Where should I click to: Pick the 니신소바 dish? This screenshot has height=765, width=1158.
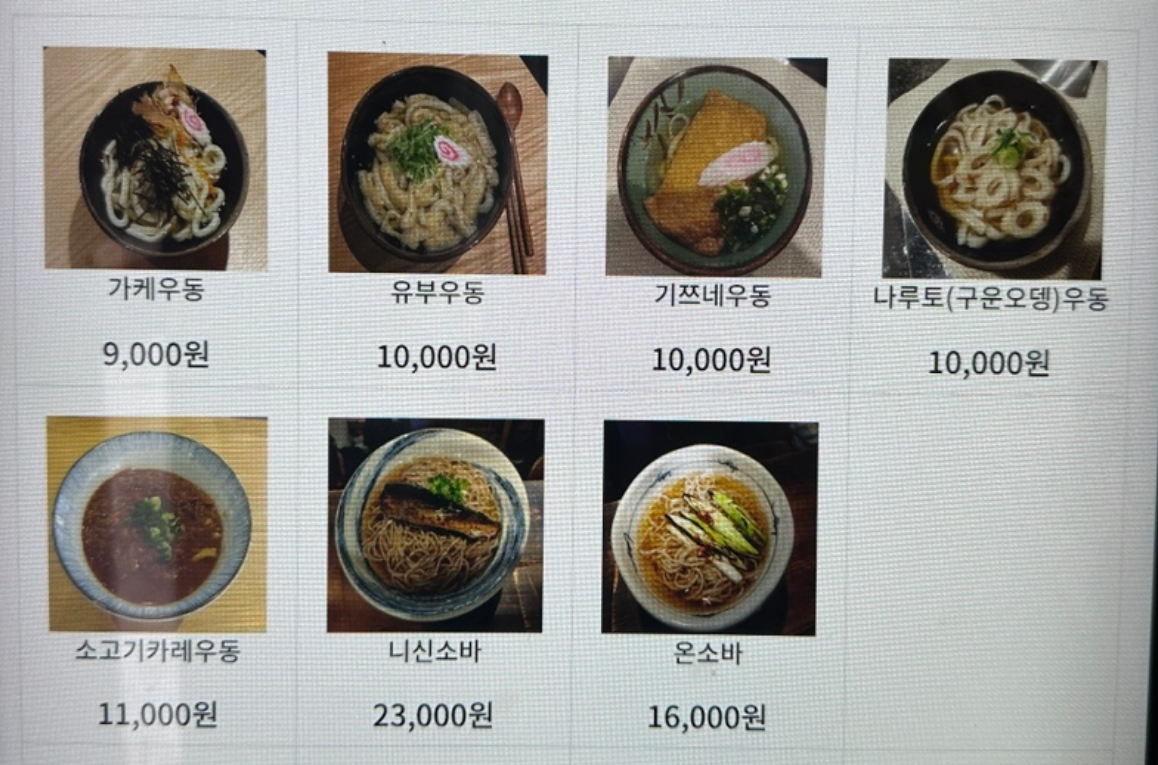[435, 526]
